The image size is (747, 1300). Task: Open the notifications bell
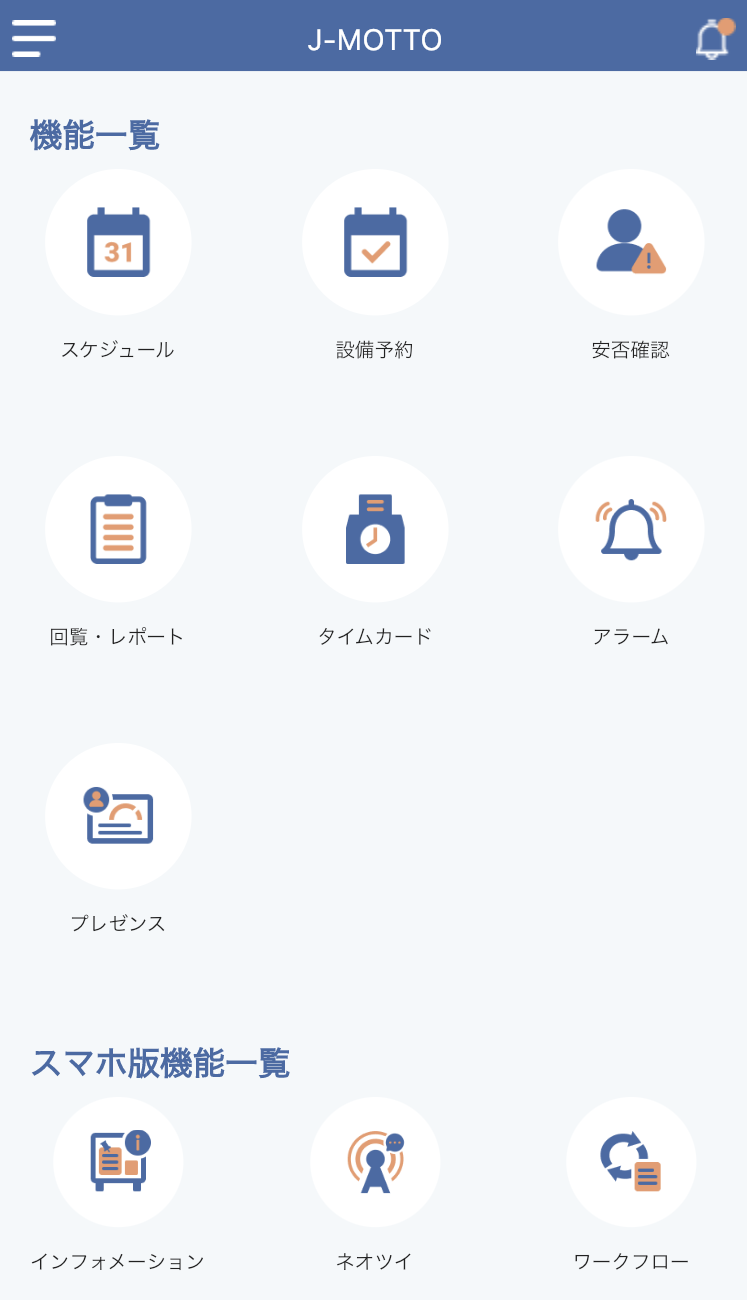(x=713, y=39)
